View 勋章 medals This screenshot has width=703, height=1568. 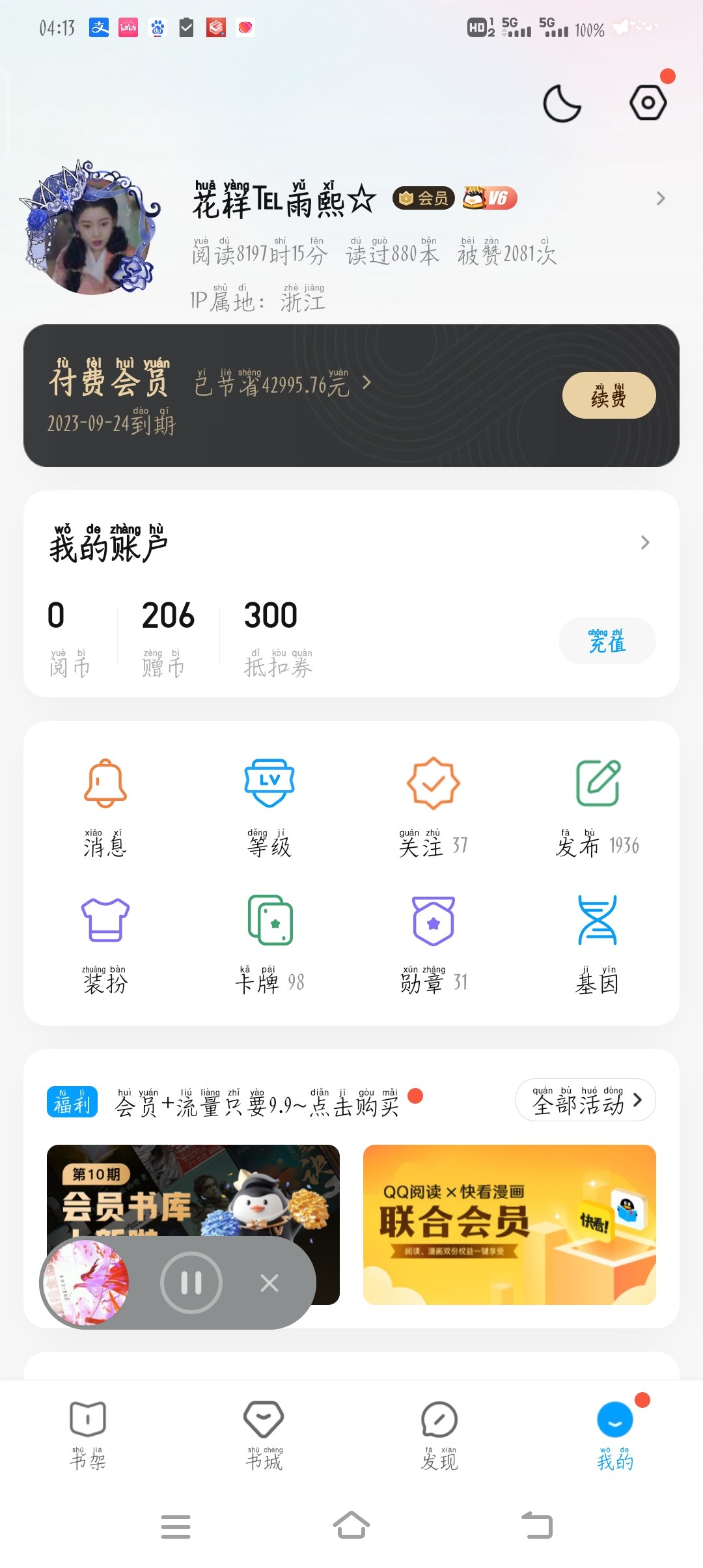pos(434,944)
